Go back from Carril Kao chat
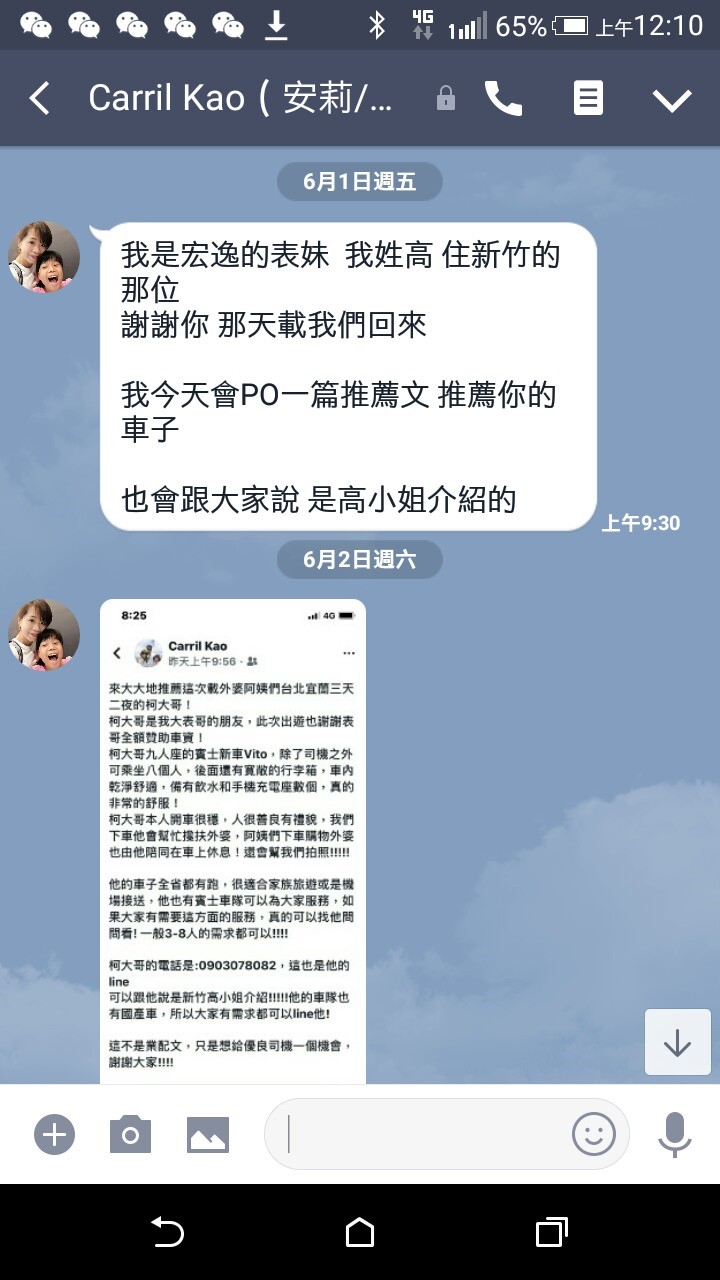 (40, 99)
